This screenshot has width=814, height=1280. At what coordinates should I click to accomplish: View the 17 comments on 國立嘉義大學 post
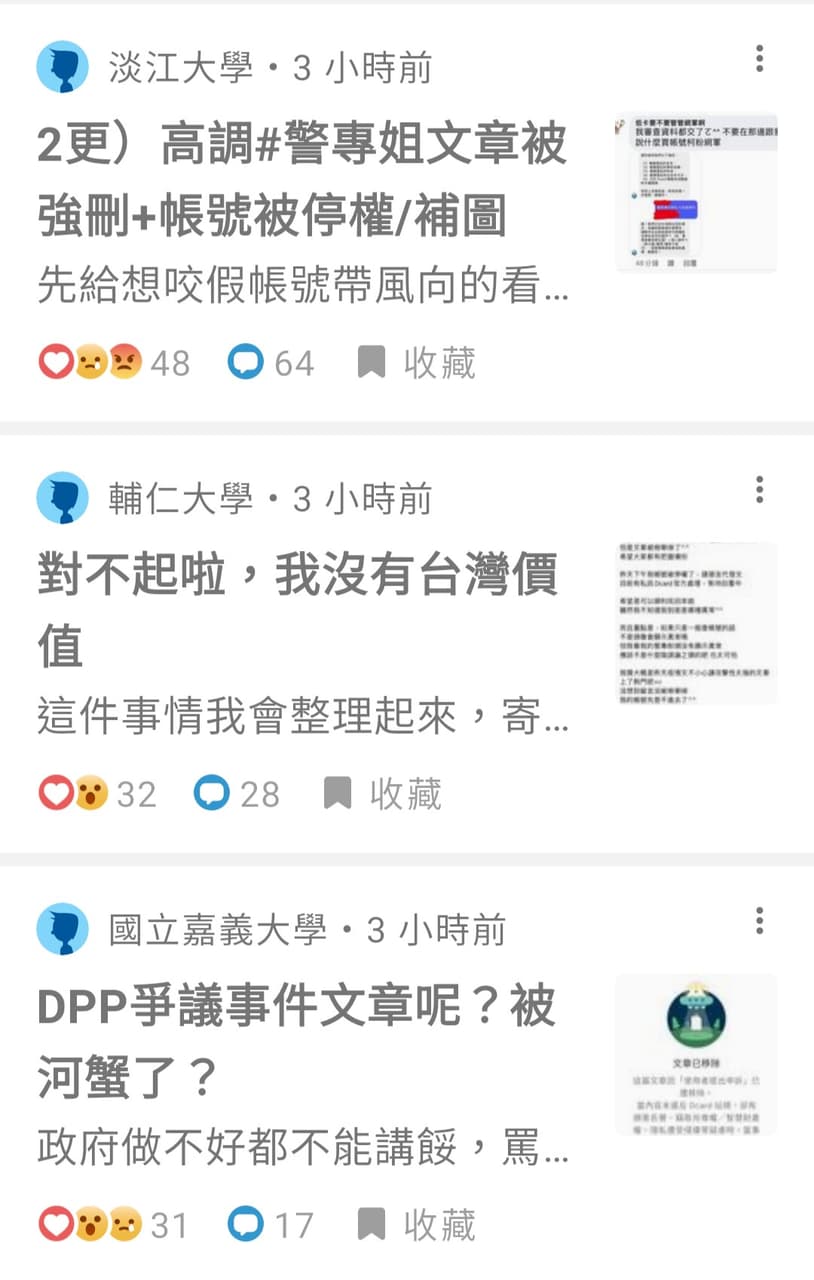[x=271, y=1225]
